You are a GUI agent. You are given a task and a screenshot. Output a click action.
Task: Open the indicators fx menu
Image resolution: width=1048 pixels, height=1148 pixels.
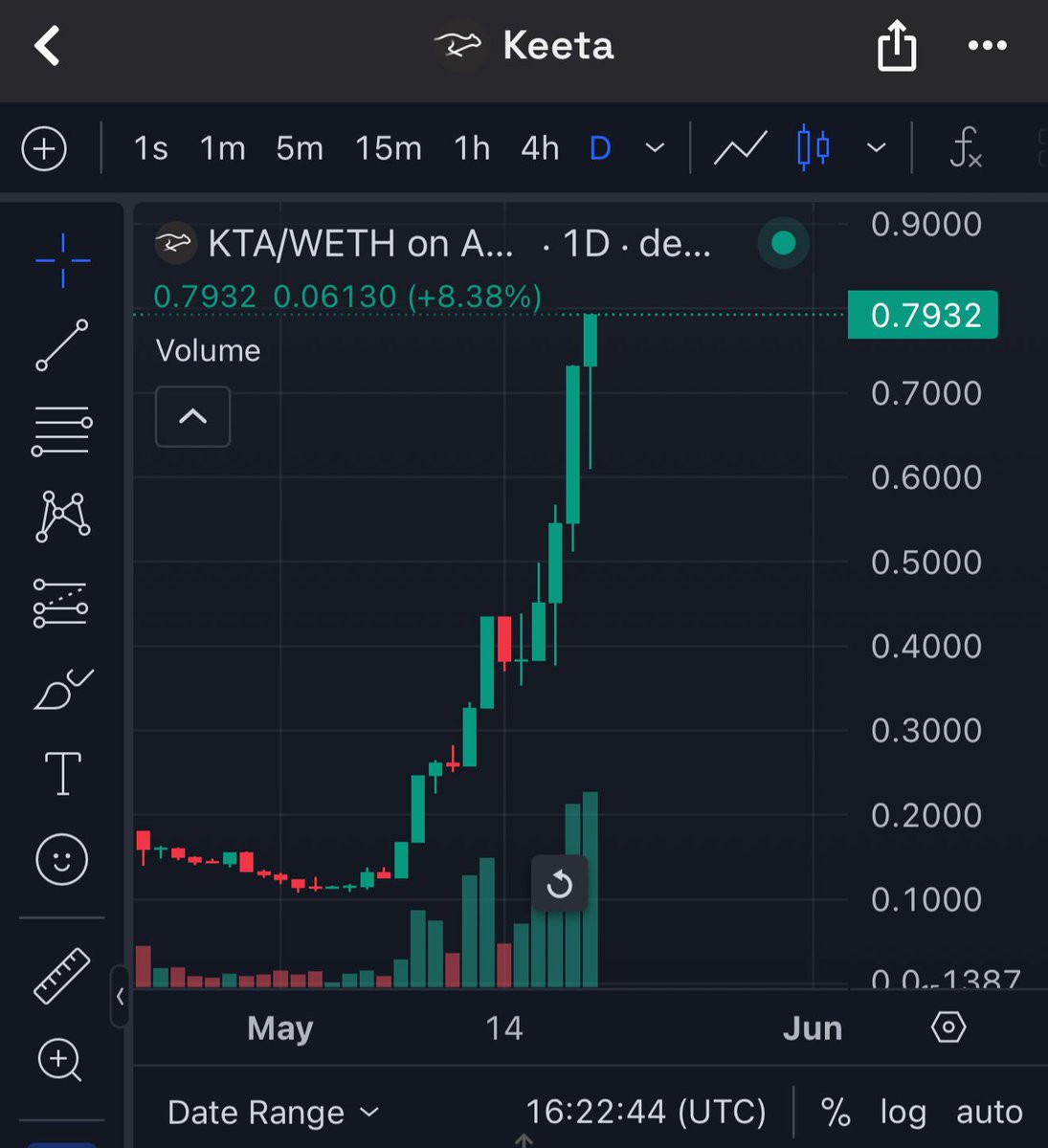(965, 148)
